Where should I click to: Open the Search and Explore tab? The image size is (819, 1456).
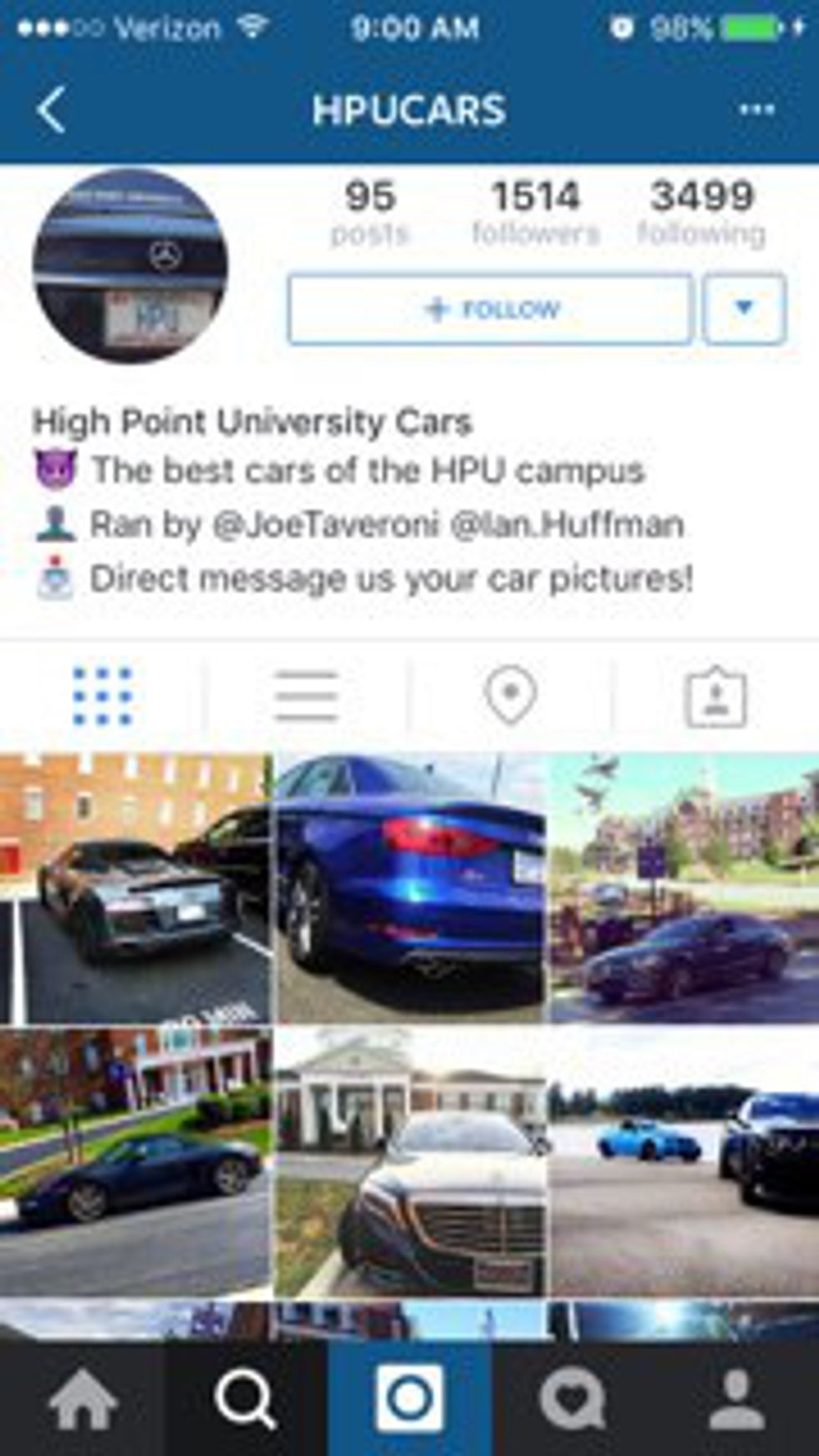pos(245,1399)
